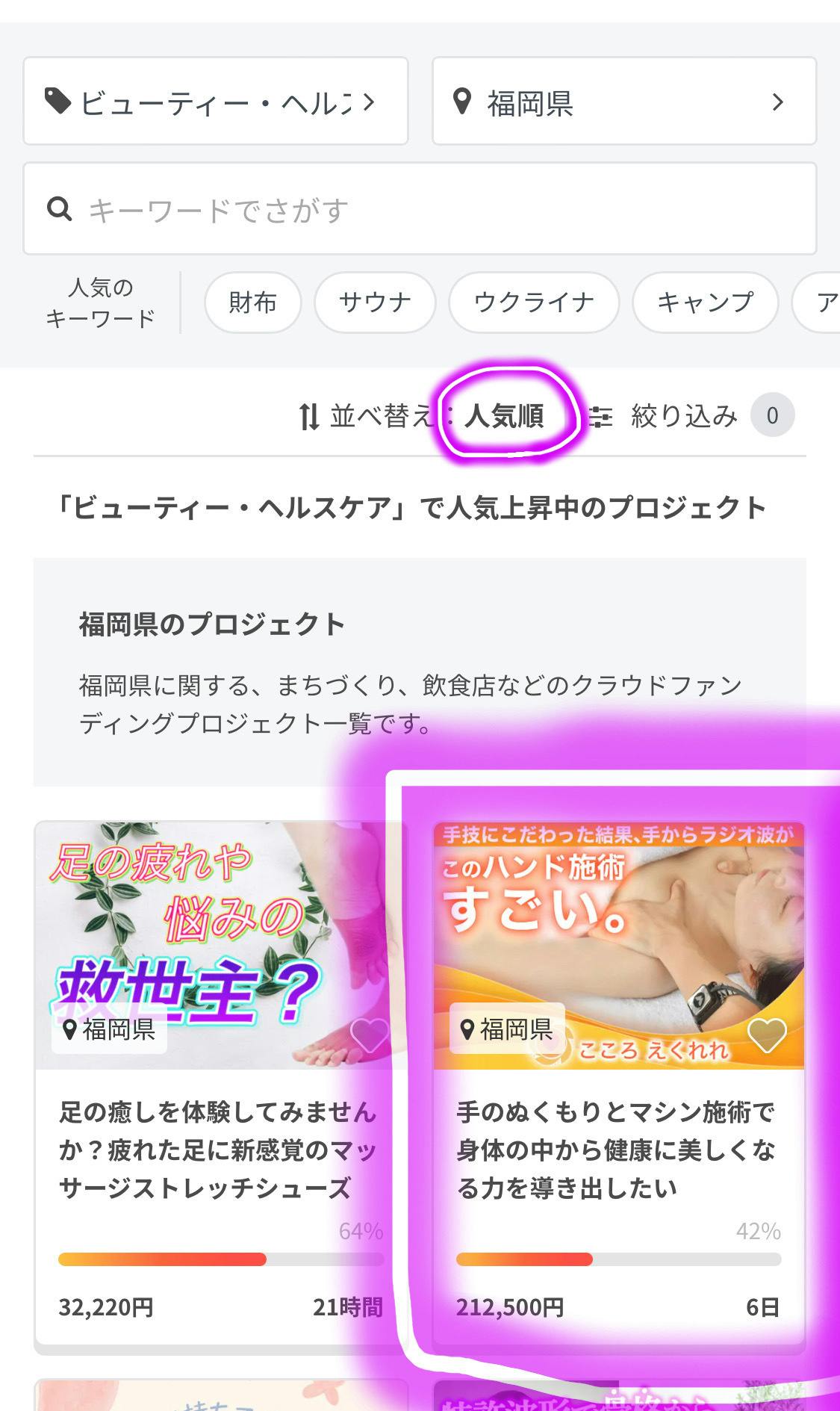
Task: Like the 手のぬくもりとマシン施術 project
Action: (767, 1035)
